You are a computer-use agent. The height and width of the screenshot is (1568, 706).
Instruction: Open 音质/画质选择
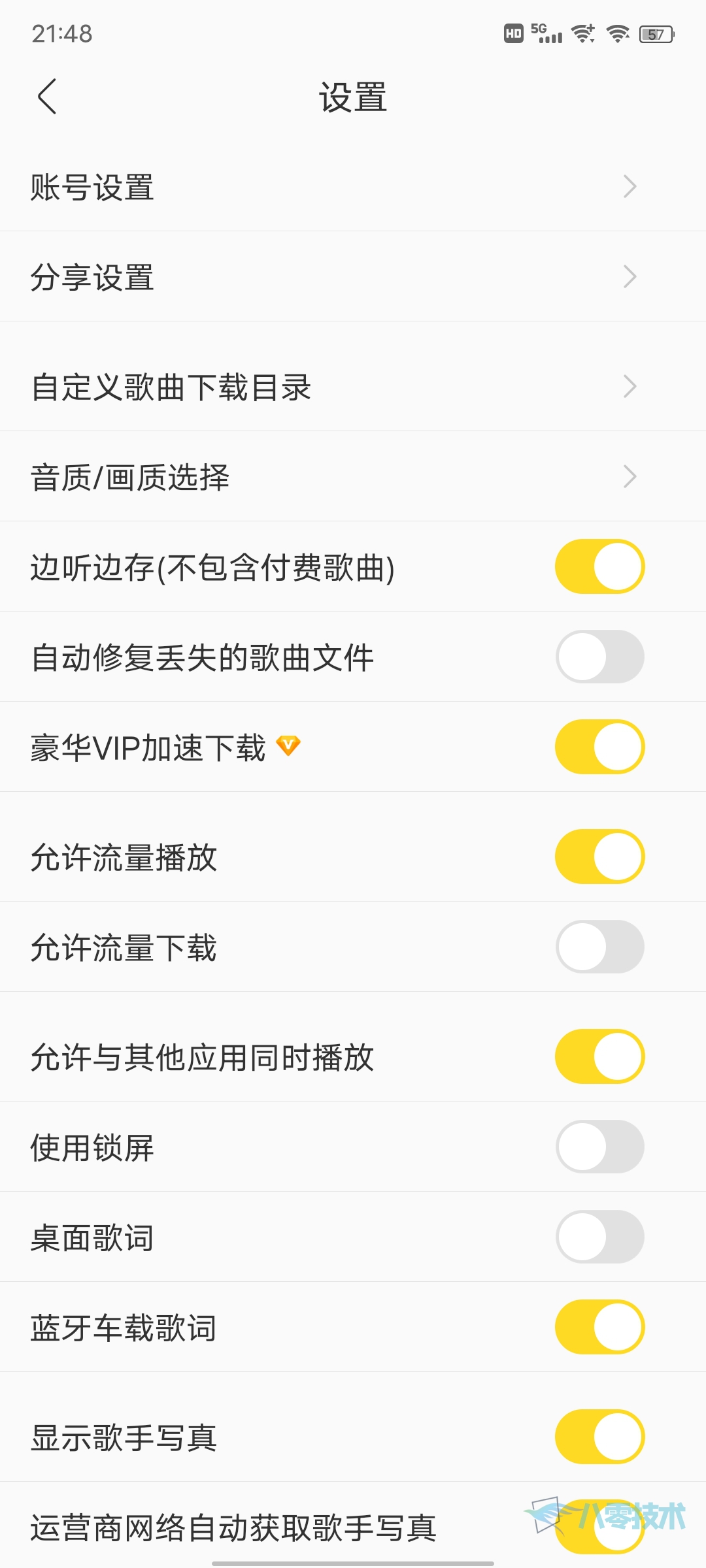353,477
